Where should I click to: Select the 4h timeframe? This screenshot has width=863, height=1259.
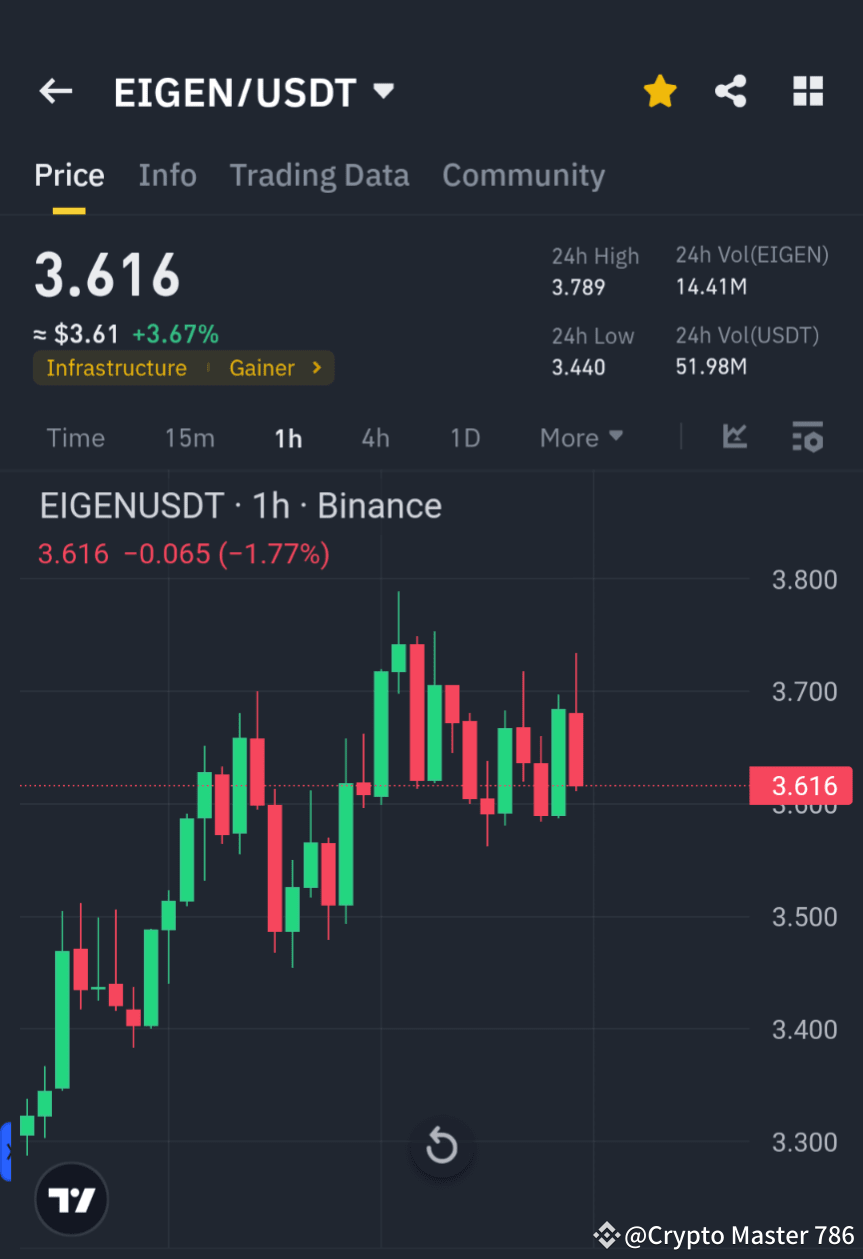coord(375,438)
